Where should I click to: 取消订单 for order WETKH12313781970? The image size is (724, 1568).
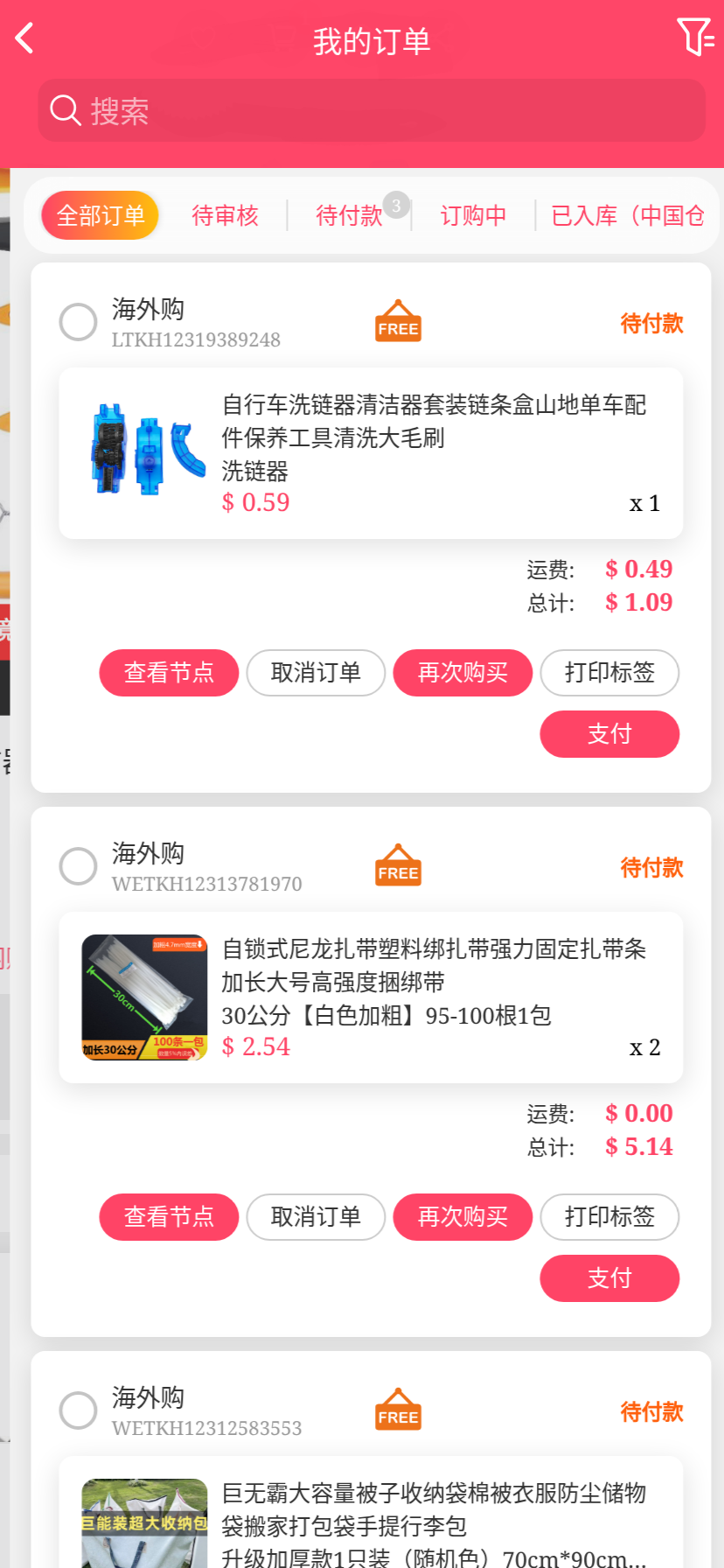click(316, 1217)
